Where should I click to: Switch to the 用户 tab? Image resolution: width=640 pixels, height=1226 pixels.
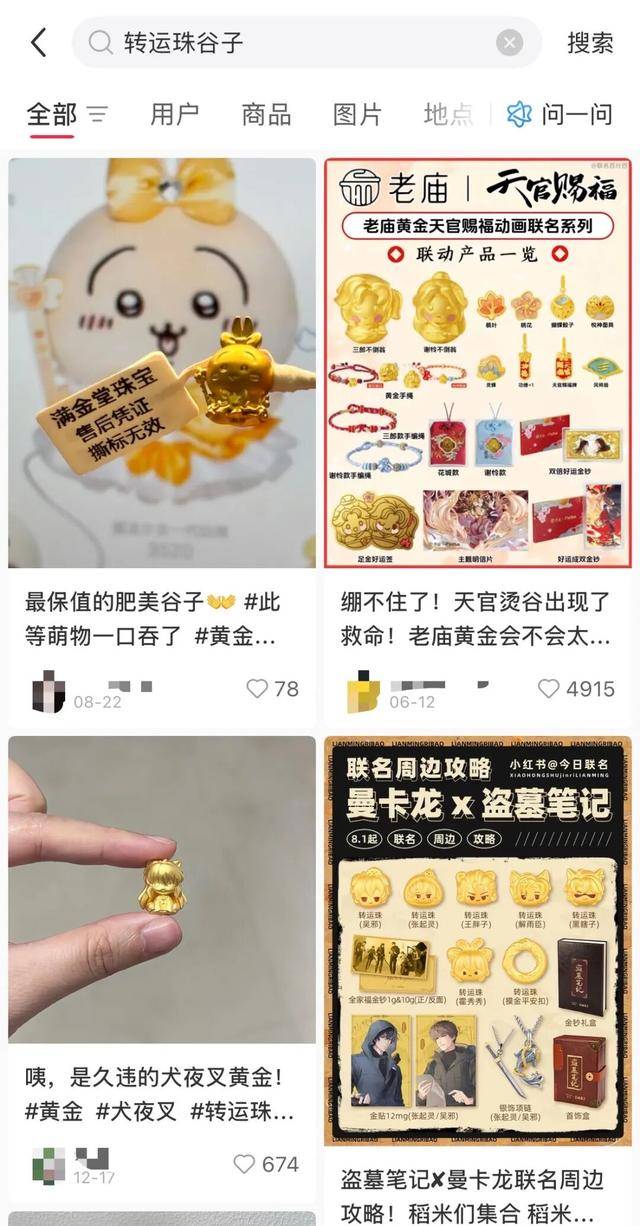click(174, 114)
